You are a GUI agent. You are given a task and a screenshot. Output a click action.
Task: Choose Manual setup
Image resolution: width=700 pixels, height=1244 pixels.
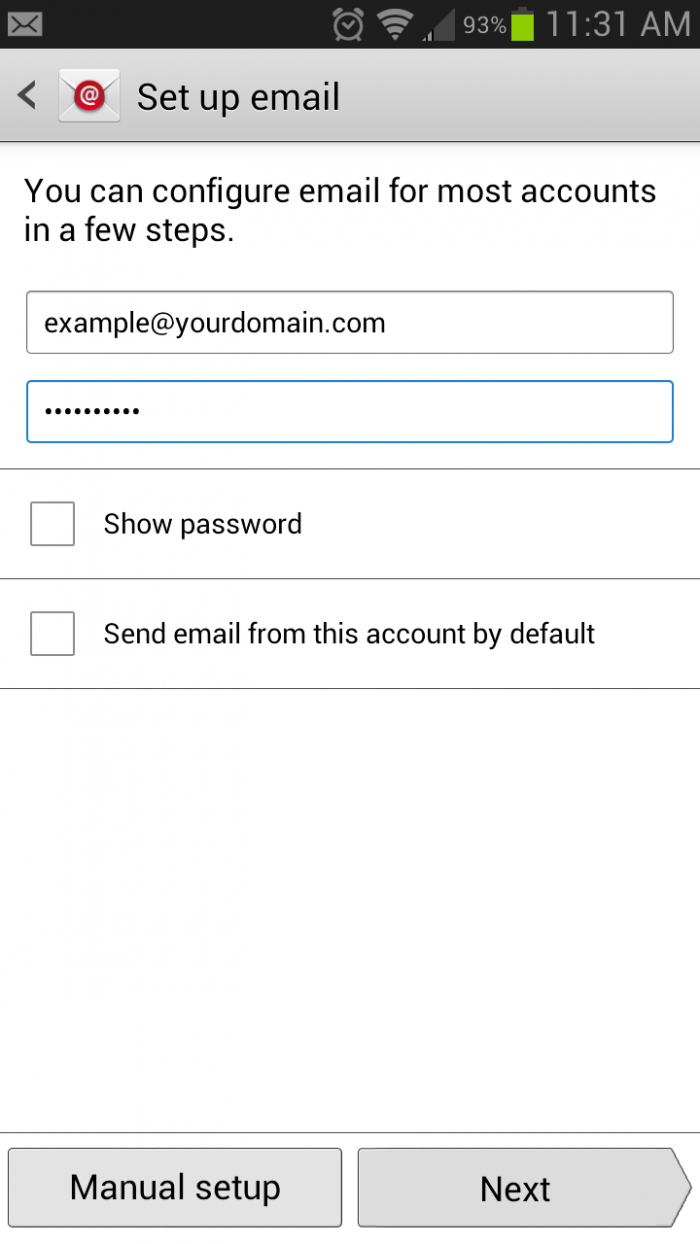[175, 1187]
